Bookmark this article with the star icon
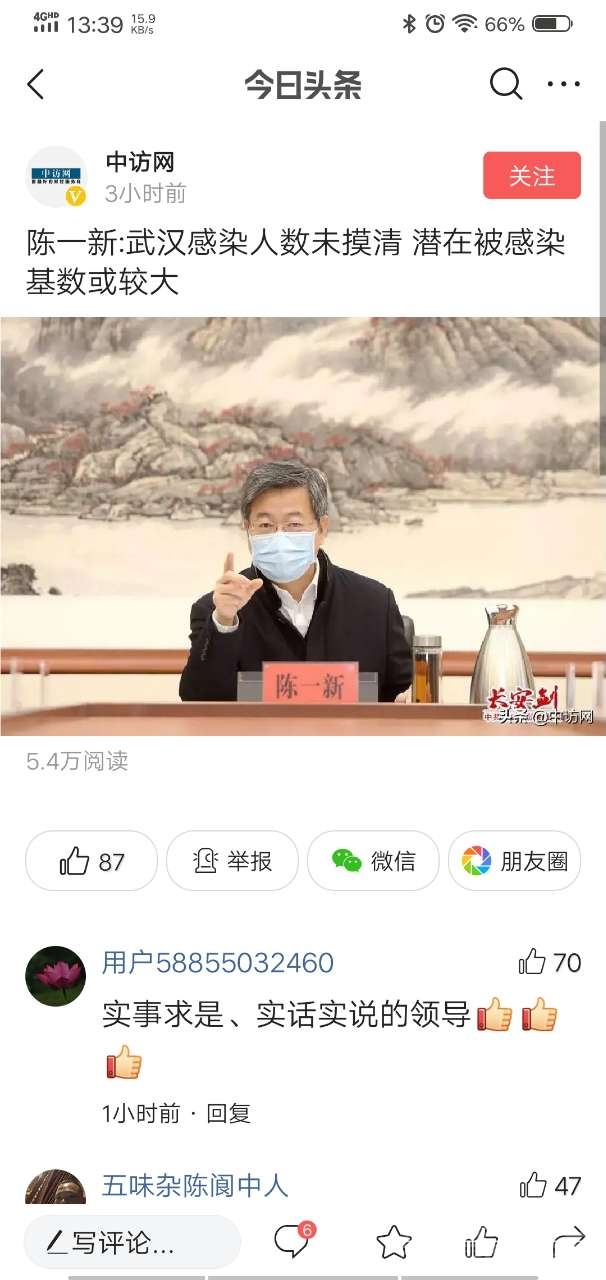Viewport: 606px width, 1280px height. click(394, 1243)
